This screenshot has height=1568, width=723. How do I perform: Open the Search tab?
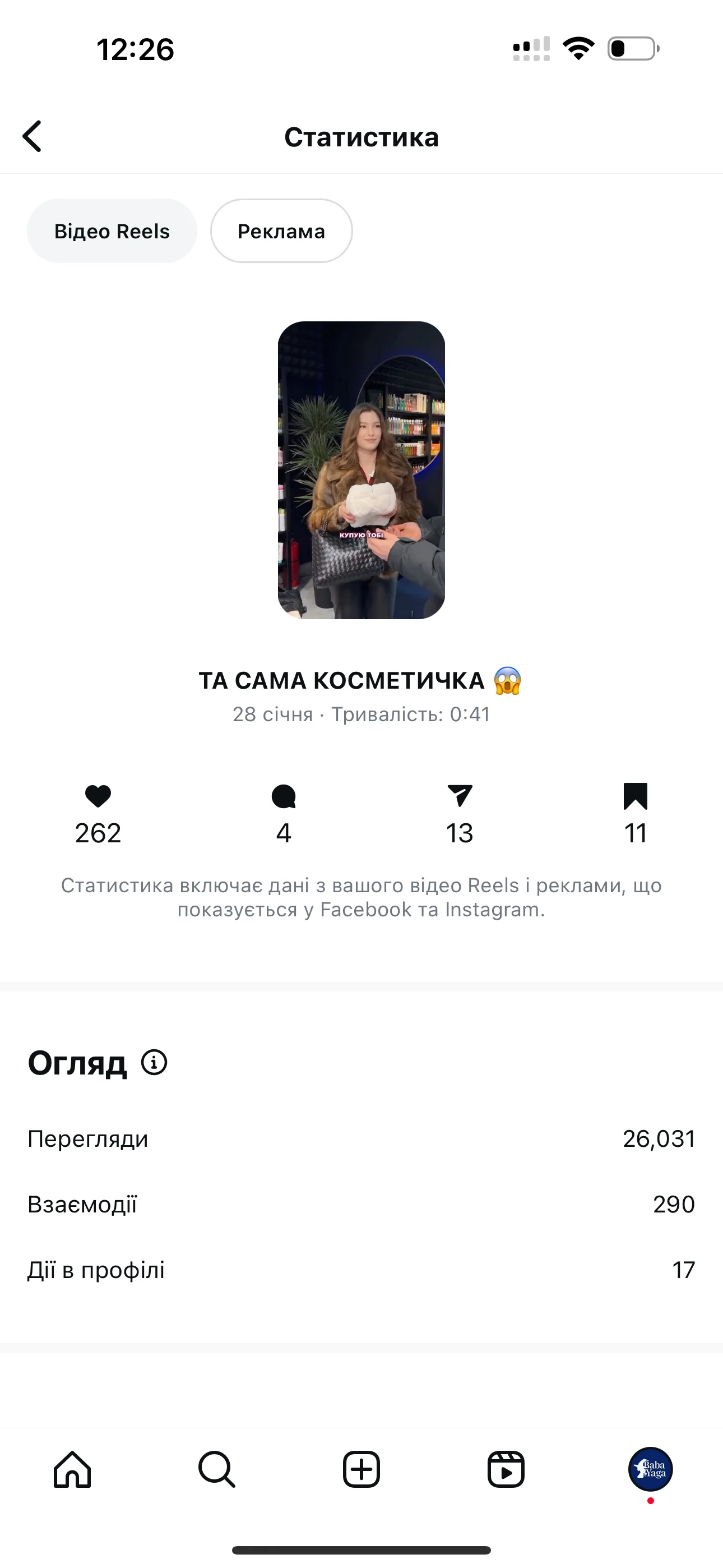click(217, 1469)
